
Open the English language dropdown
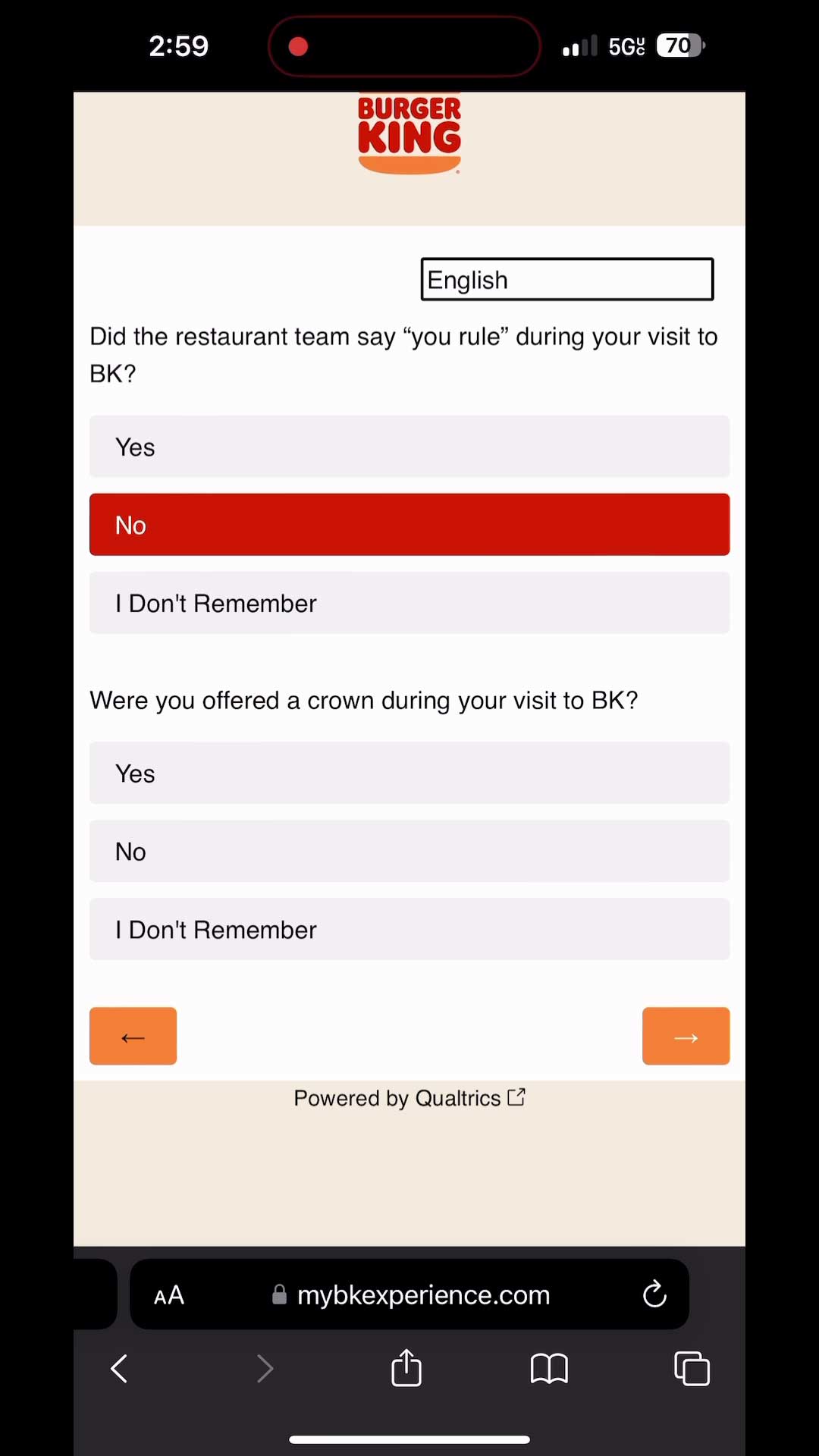point(566,280)
